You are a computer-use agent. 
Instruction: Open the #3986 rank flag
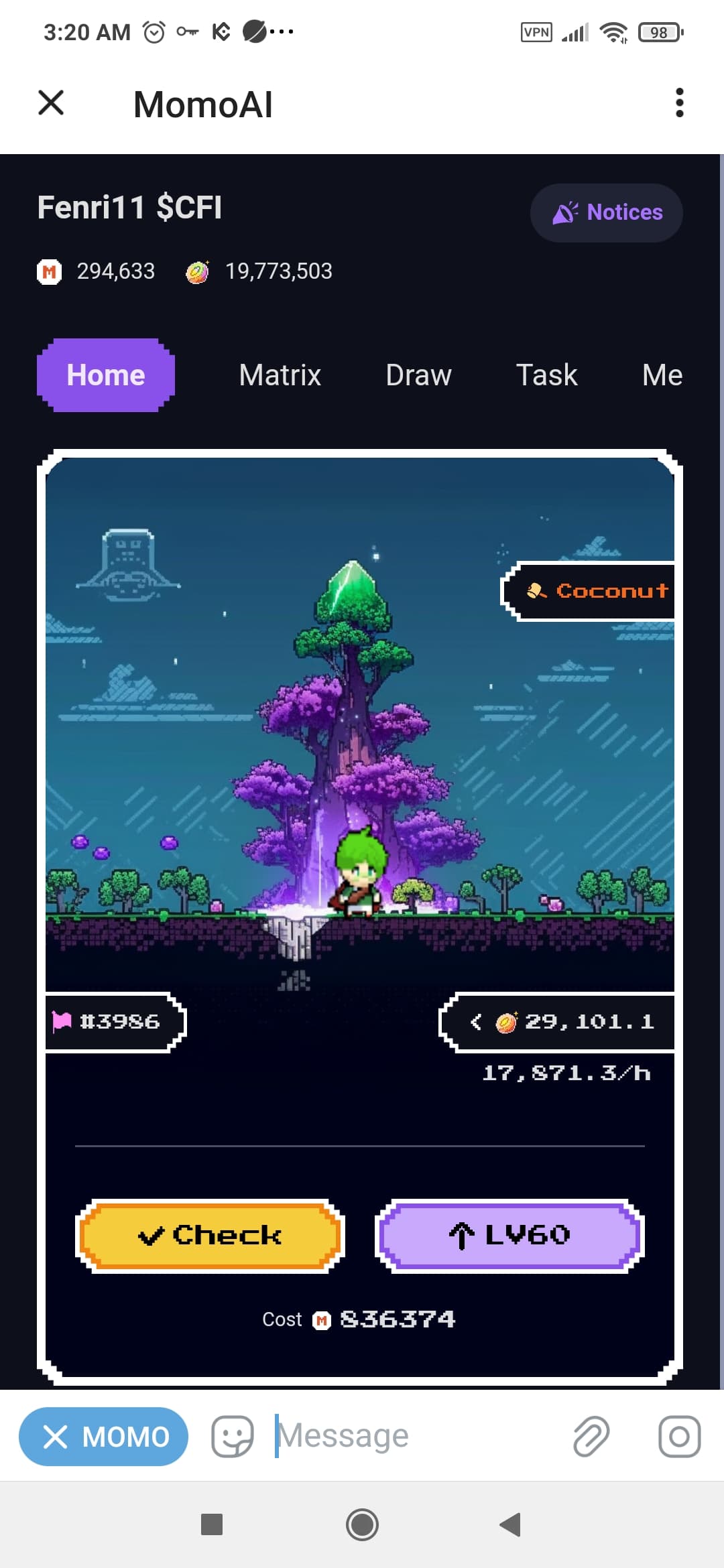115,1022
